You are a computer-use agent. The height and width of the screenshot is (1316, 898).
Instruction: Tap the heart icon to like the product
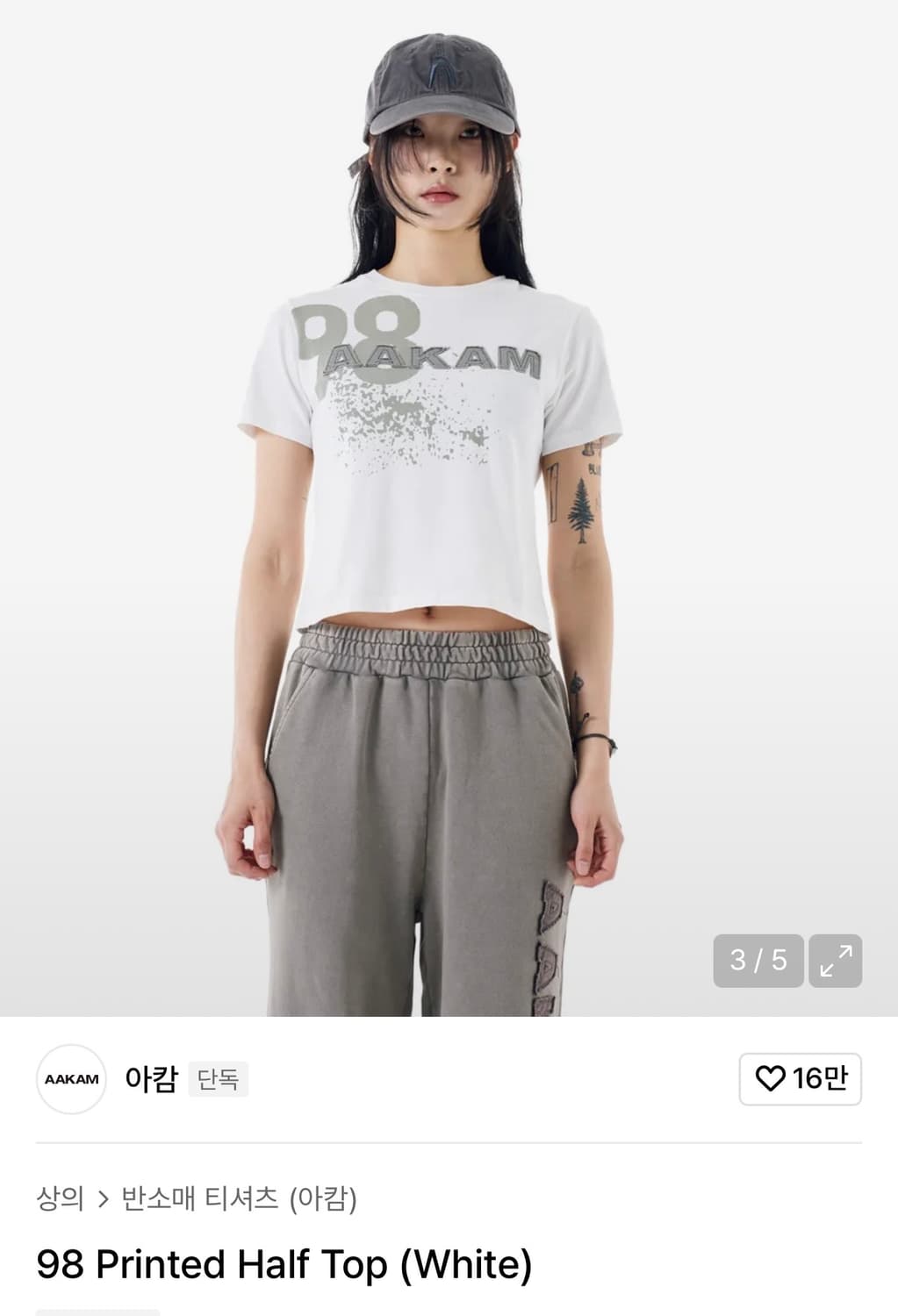(772, 1080)
